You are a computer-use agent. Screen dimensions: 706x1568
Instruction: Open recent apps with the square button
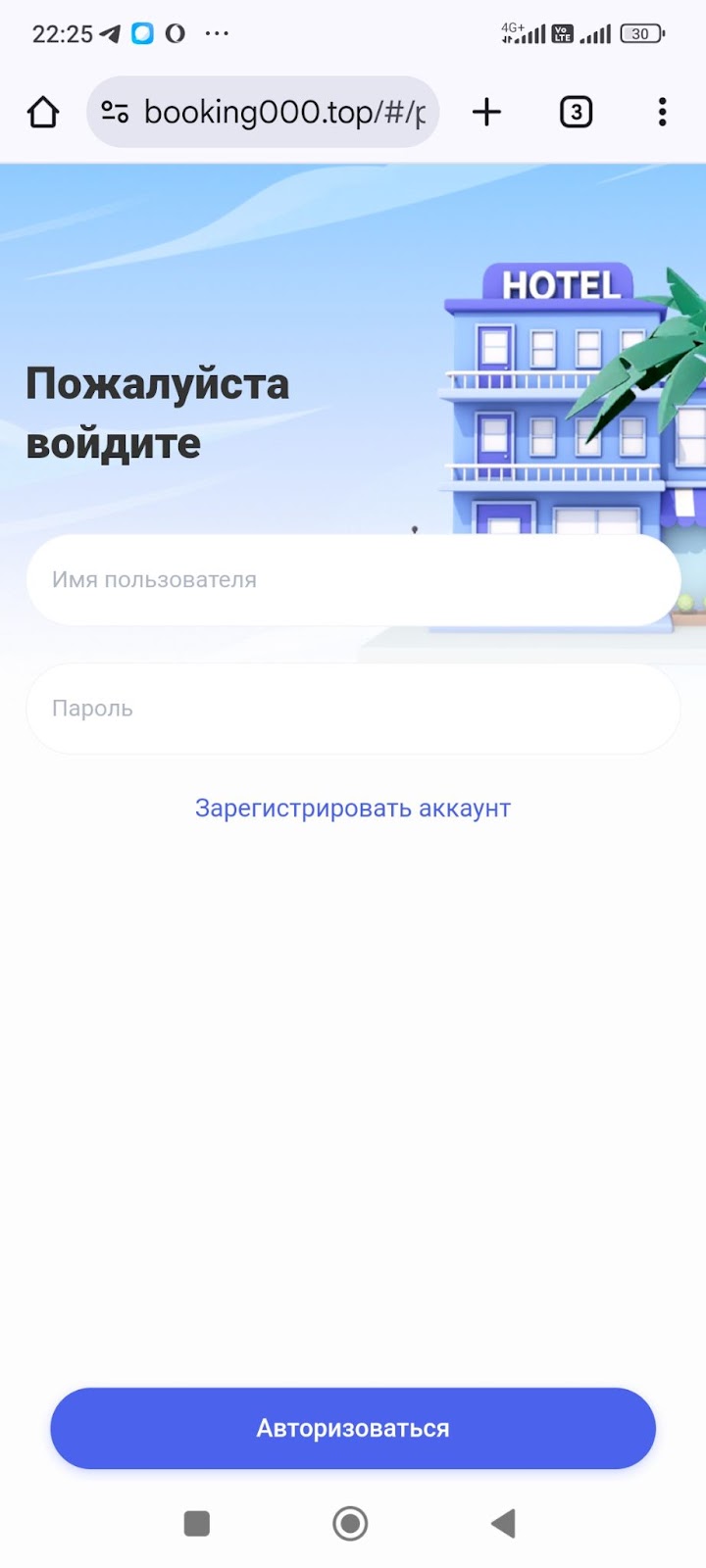tap(197, 1523)
